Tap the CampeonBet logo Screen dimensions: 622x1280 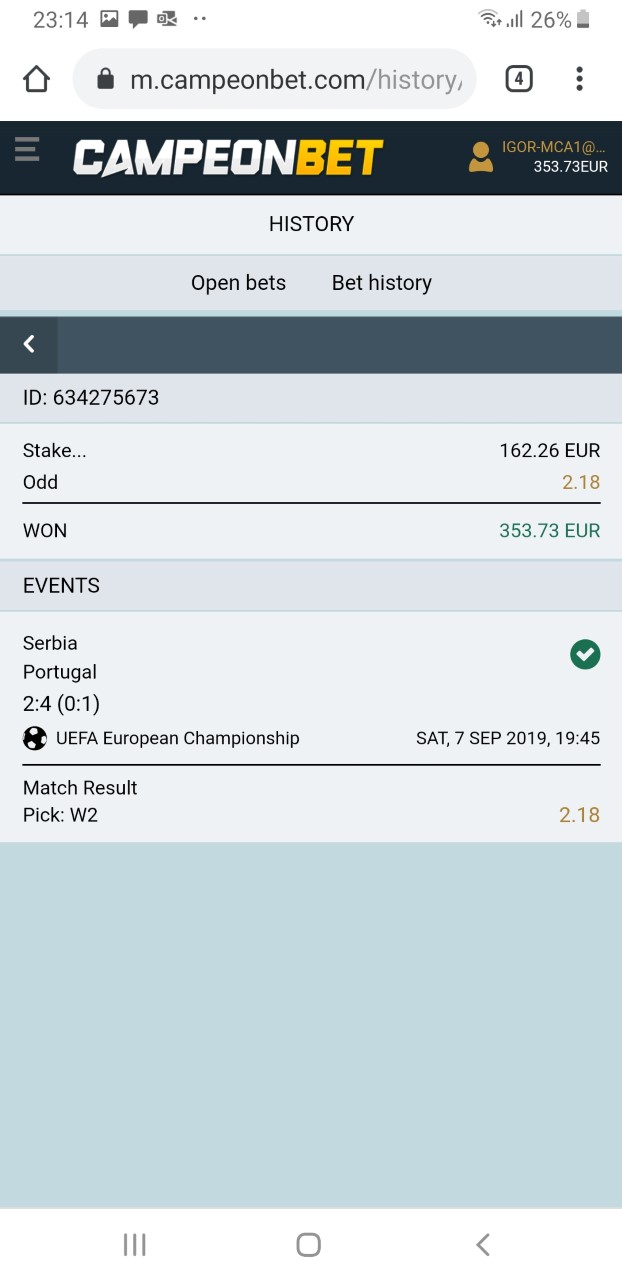pos(228,158)
